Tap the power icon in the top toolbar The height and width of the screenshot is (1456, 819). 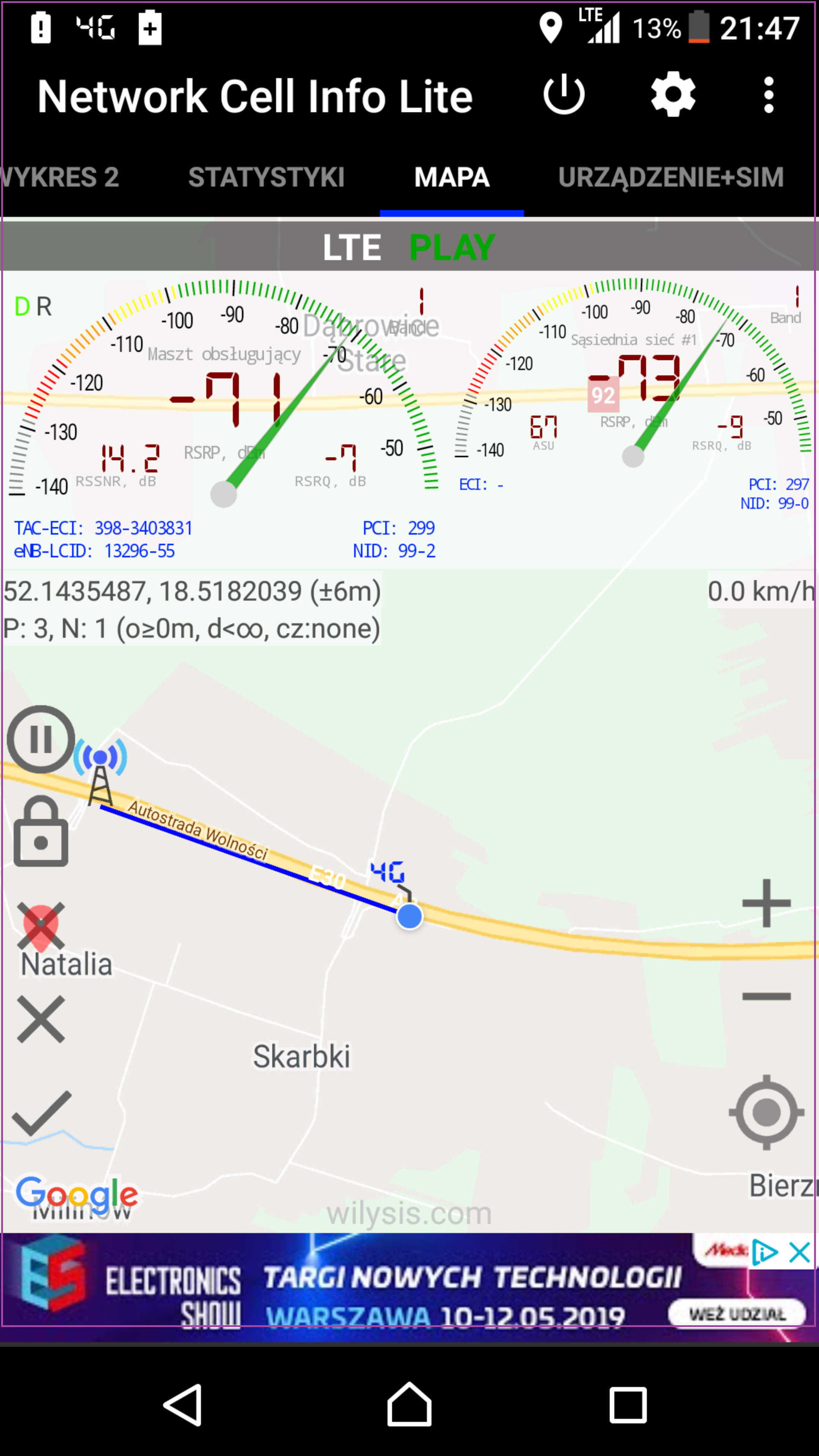click(565, 95)
